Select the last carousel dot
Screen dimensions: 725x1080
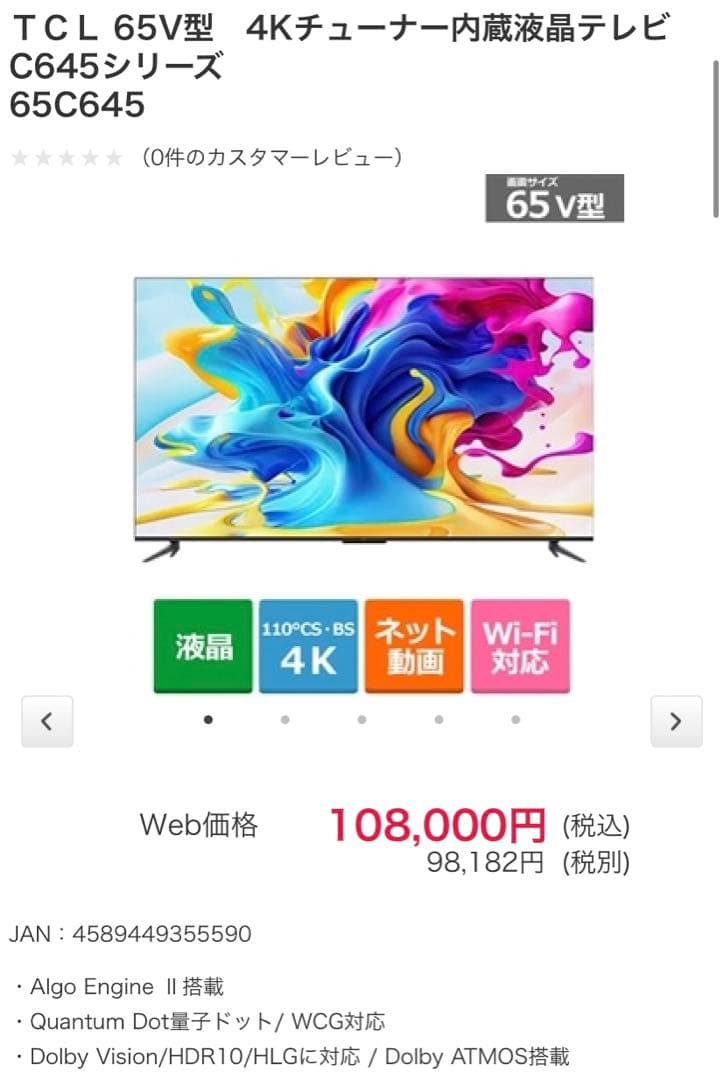click(515, 718)
